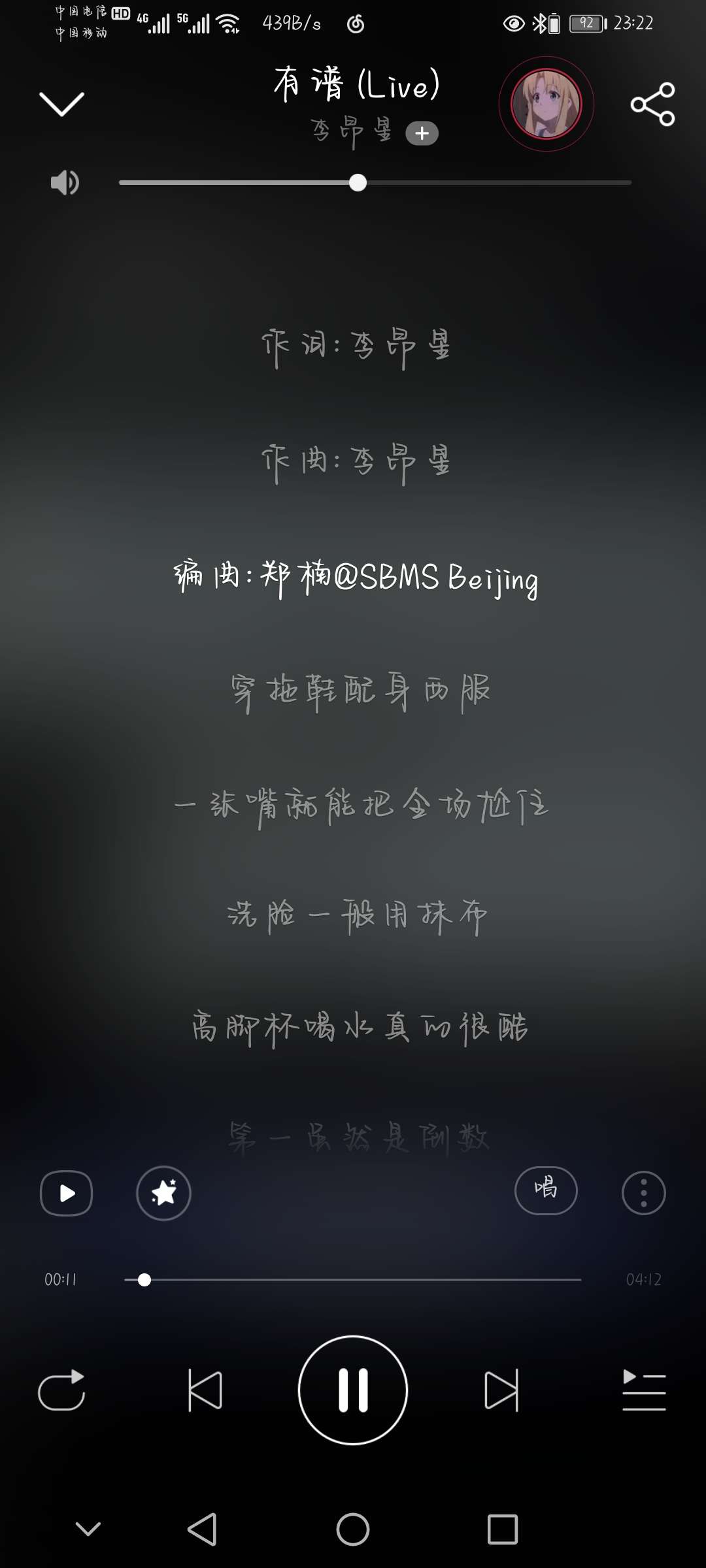Tap the playback progress bar

(x=352, y=1280)
